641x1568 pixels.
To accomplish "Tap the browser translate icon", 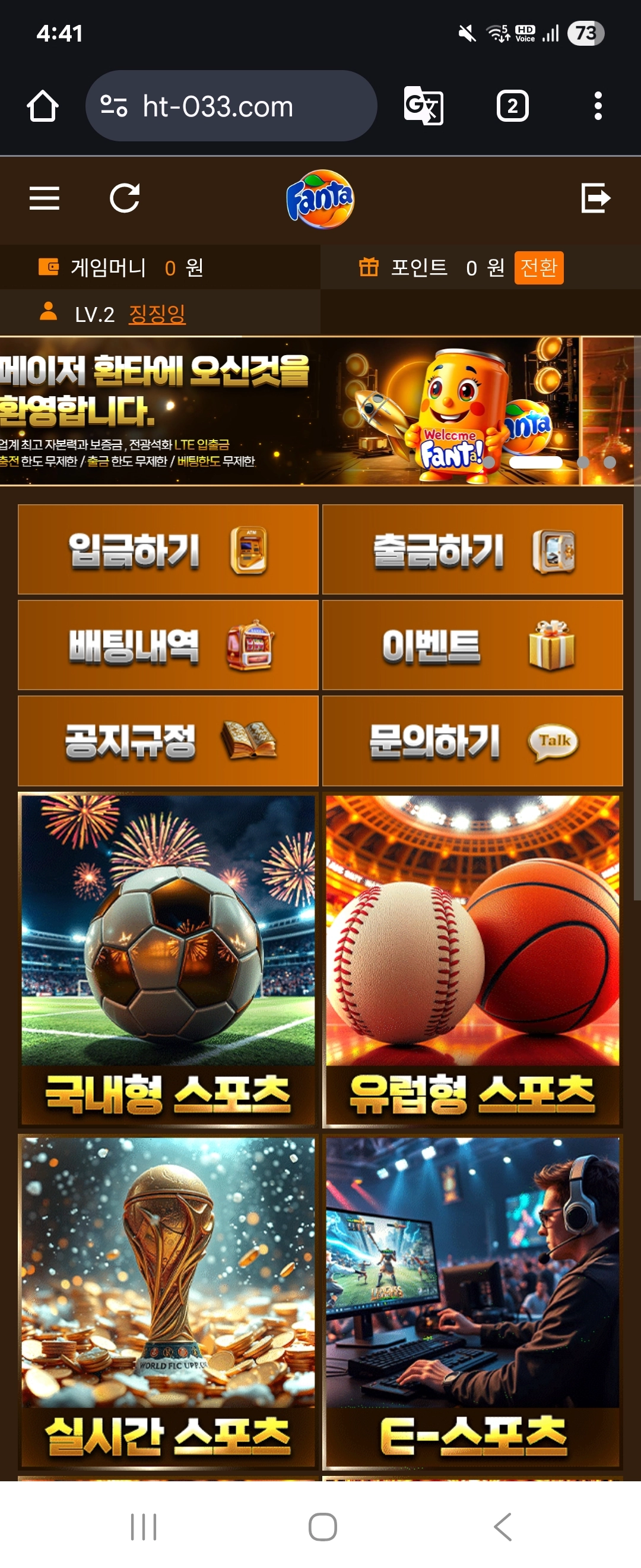I will tap(424, 106).
